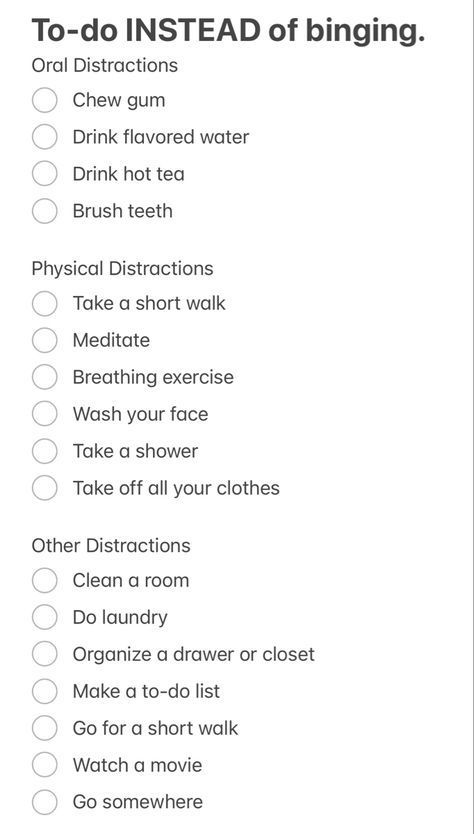Mark Take a short walk complete
This screenshot has width=474, height=834.
coord(44,303)
